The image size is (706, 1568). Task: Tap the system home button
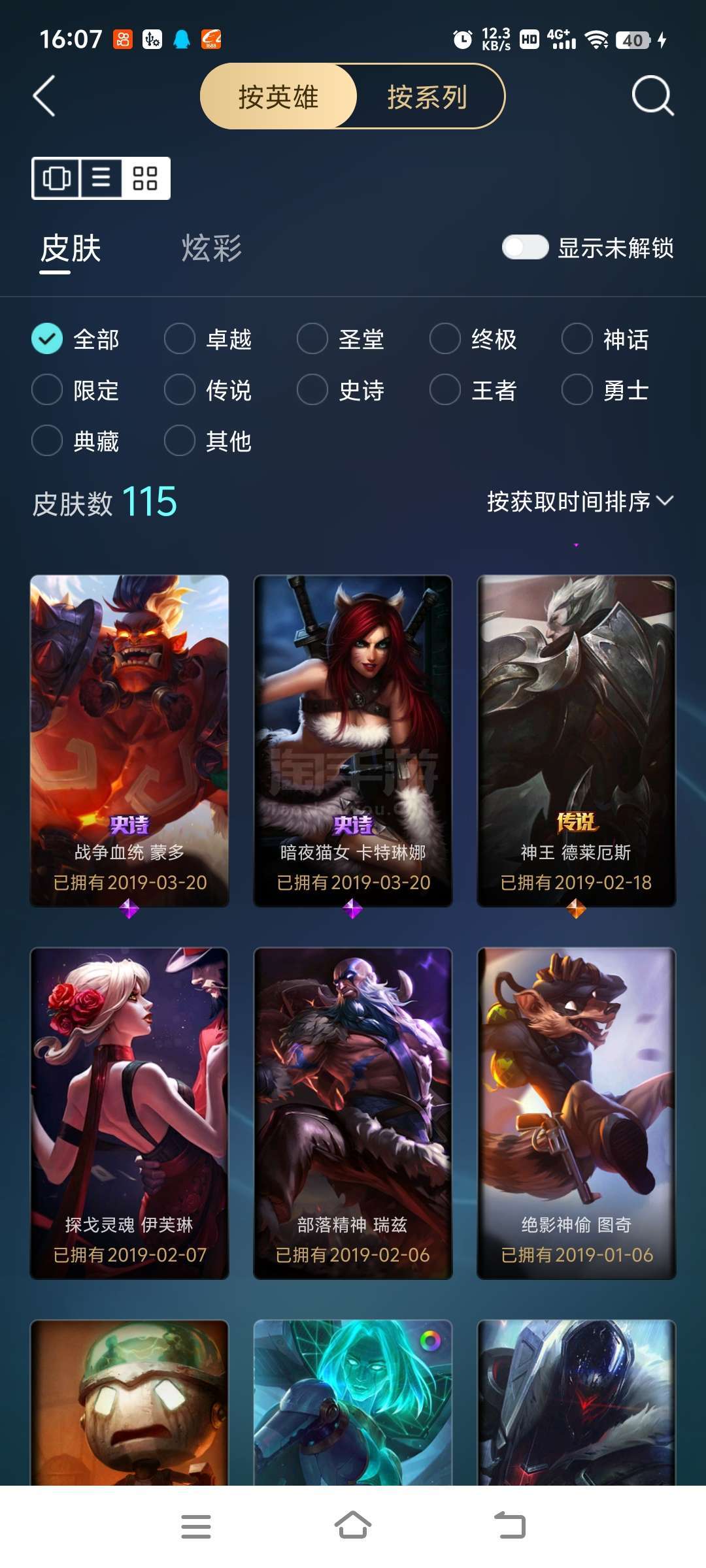[x=353, y=1526]
